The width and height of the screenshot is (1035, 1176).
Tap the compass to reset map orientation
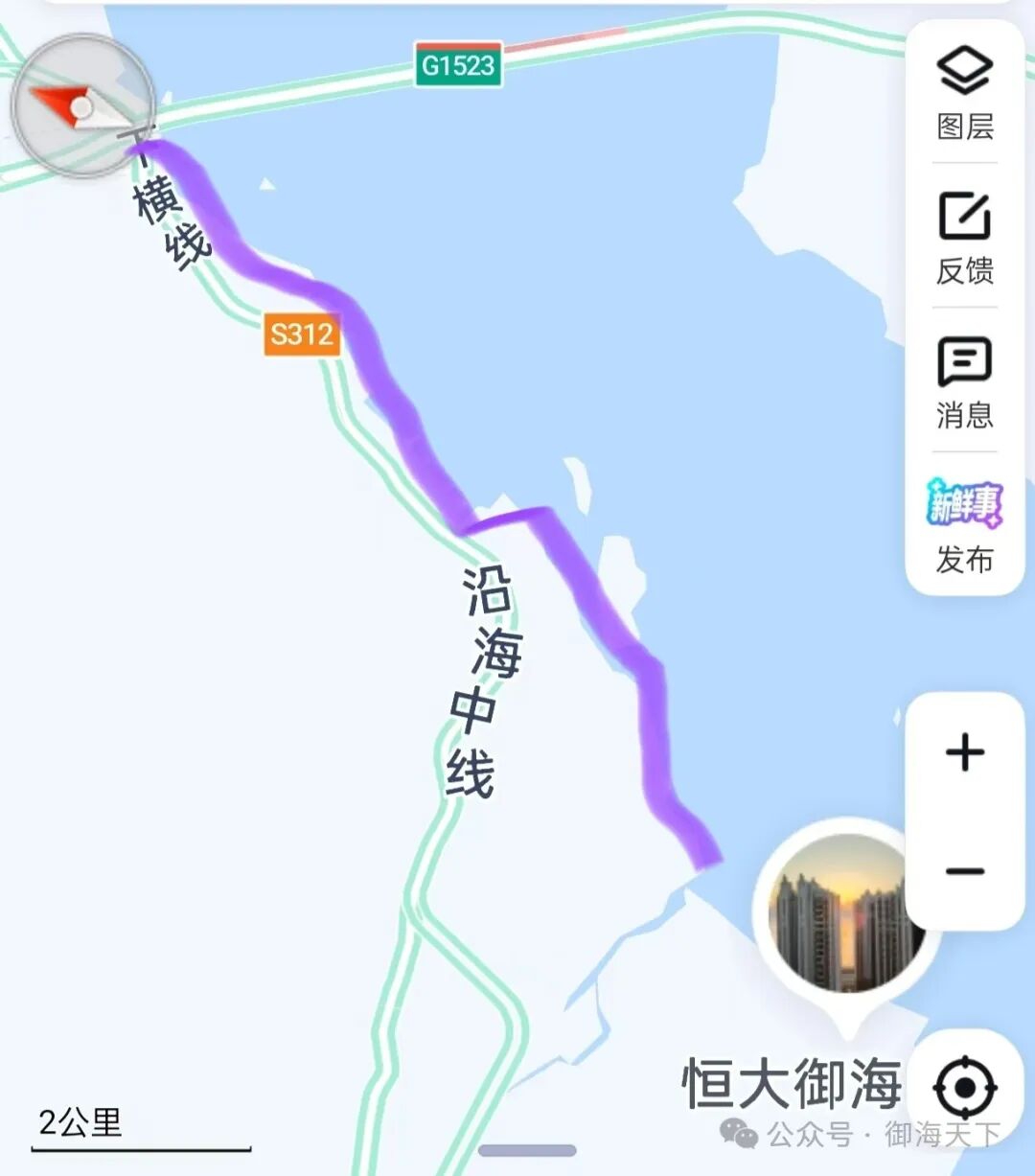click(x=82, y=105)
